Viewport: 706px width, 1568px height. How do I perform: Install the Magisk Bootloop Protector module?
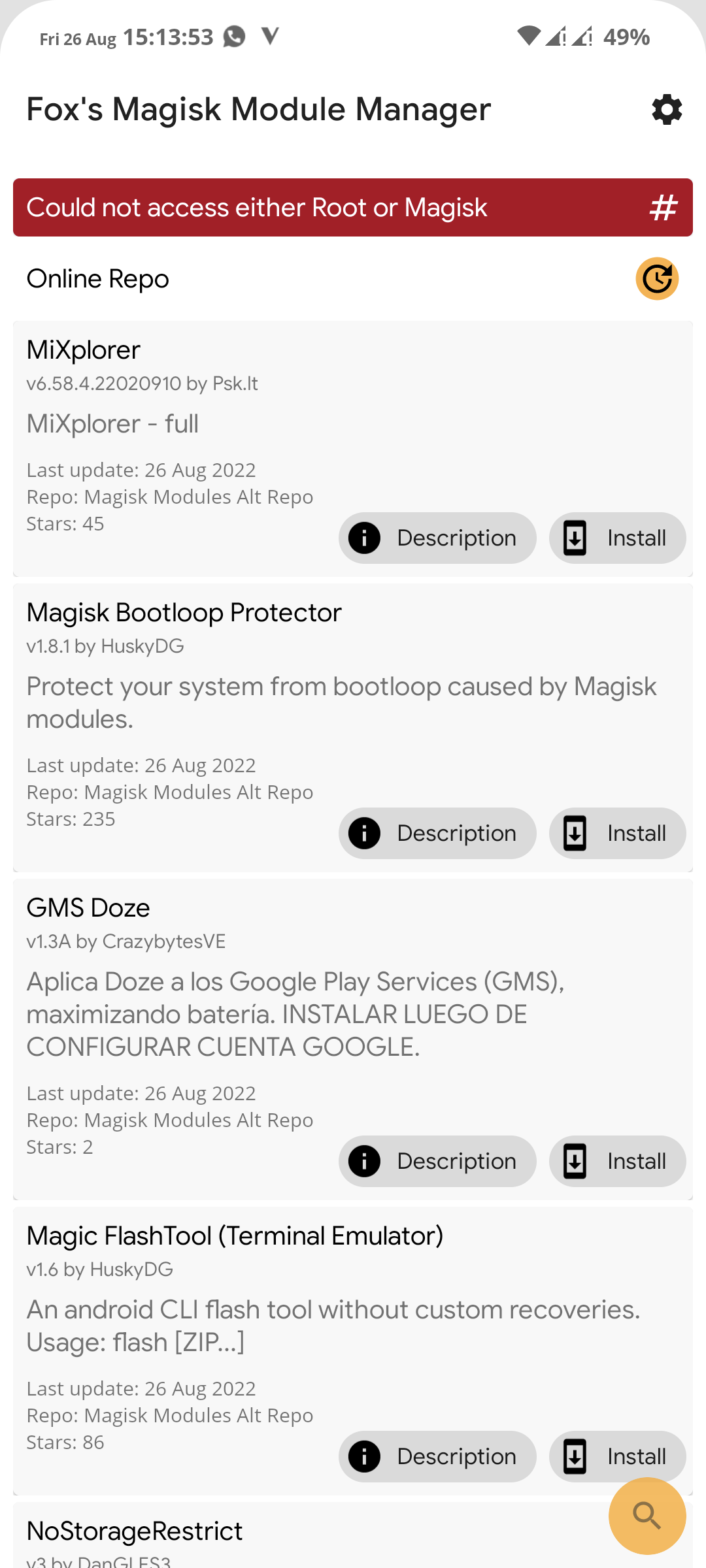point(616,833)
